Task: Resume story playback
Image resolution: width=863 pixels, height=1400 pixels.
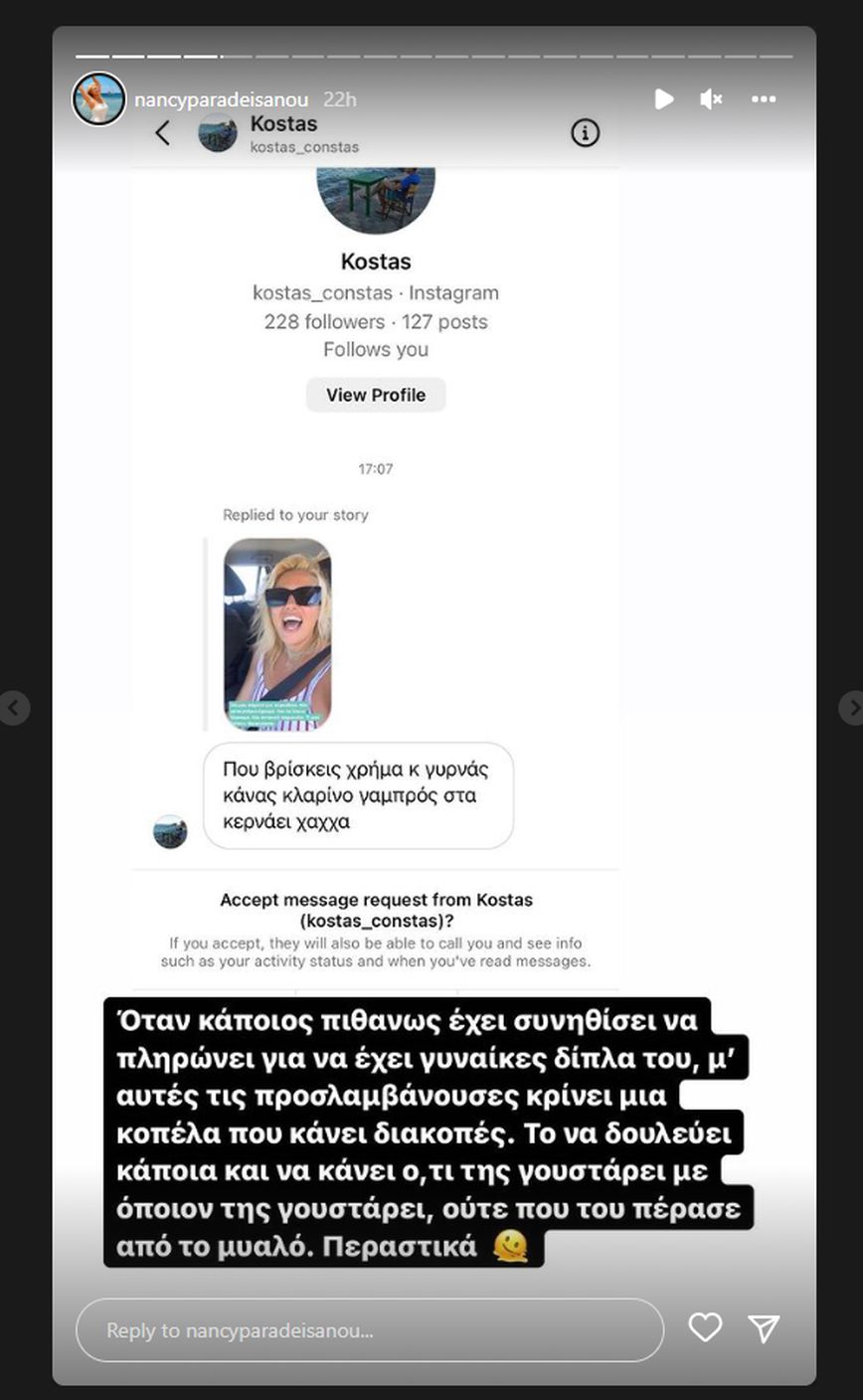Action: click(x=663, y=99)
